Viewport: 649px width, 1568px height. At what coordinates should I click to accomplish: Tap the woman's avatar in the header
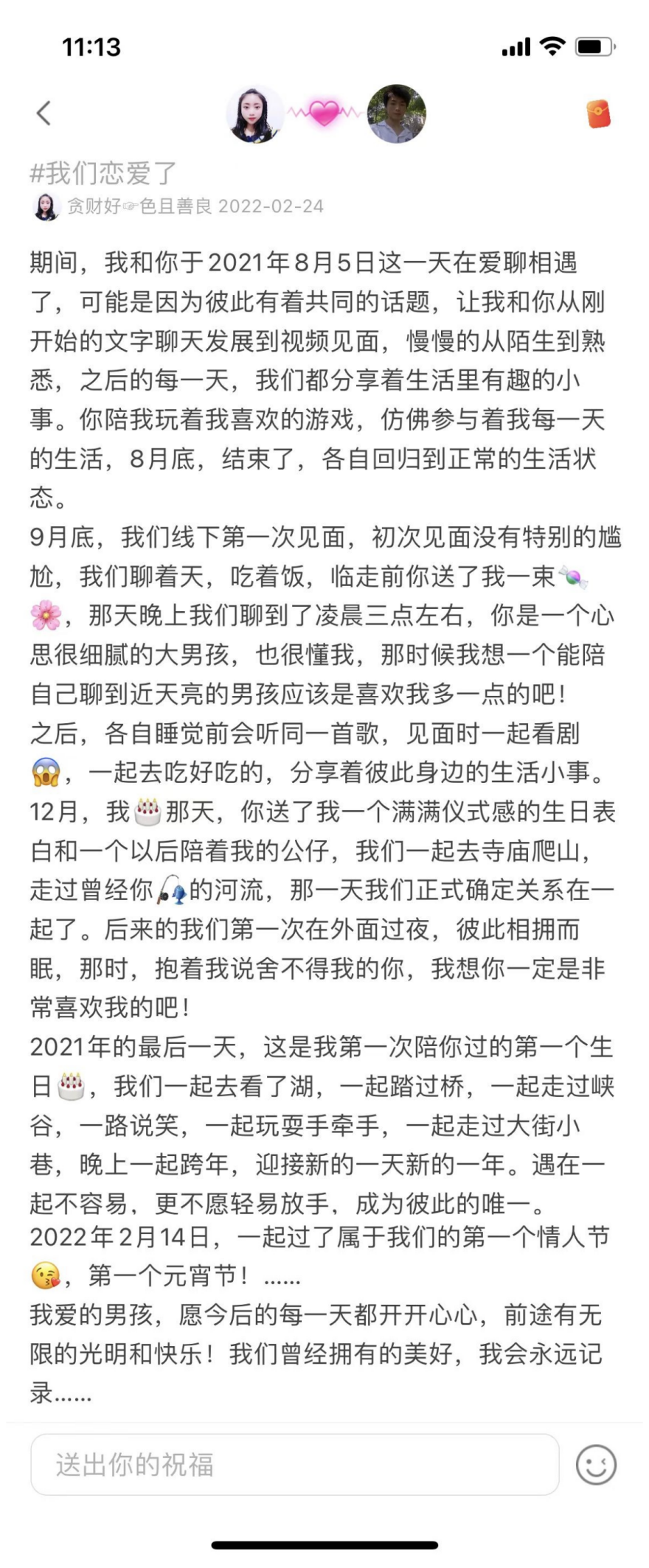click(255, 114)
